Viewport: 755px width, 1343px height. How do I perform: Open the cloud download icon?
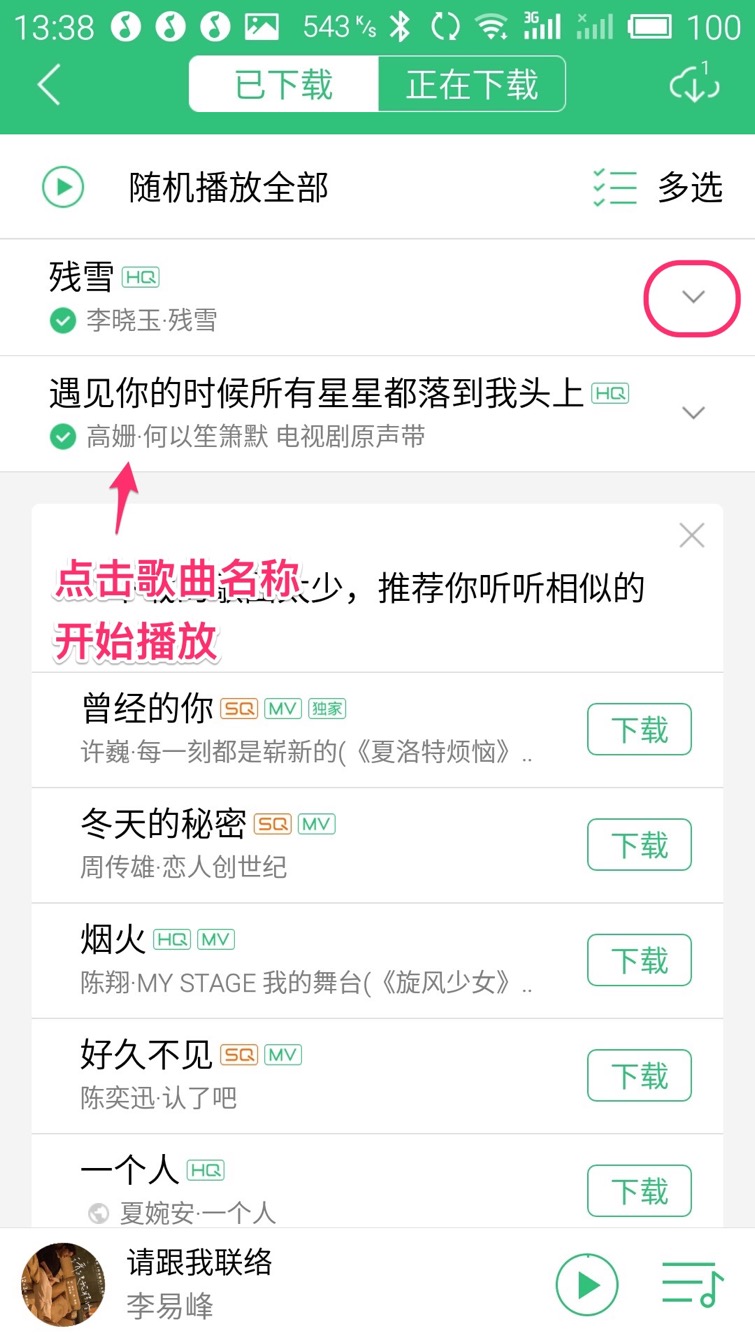[694, 84]
